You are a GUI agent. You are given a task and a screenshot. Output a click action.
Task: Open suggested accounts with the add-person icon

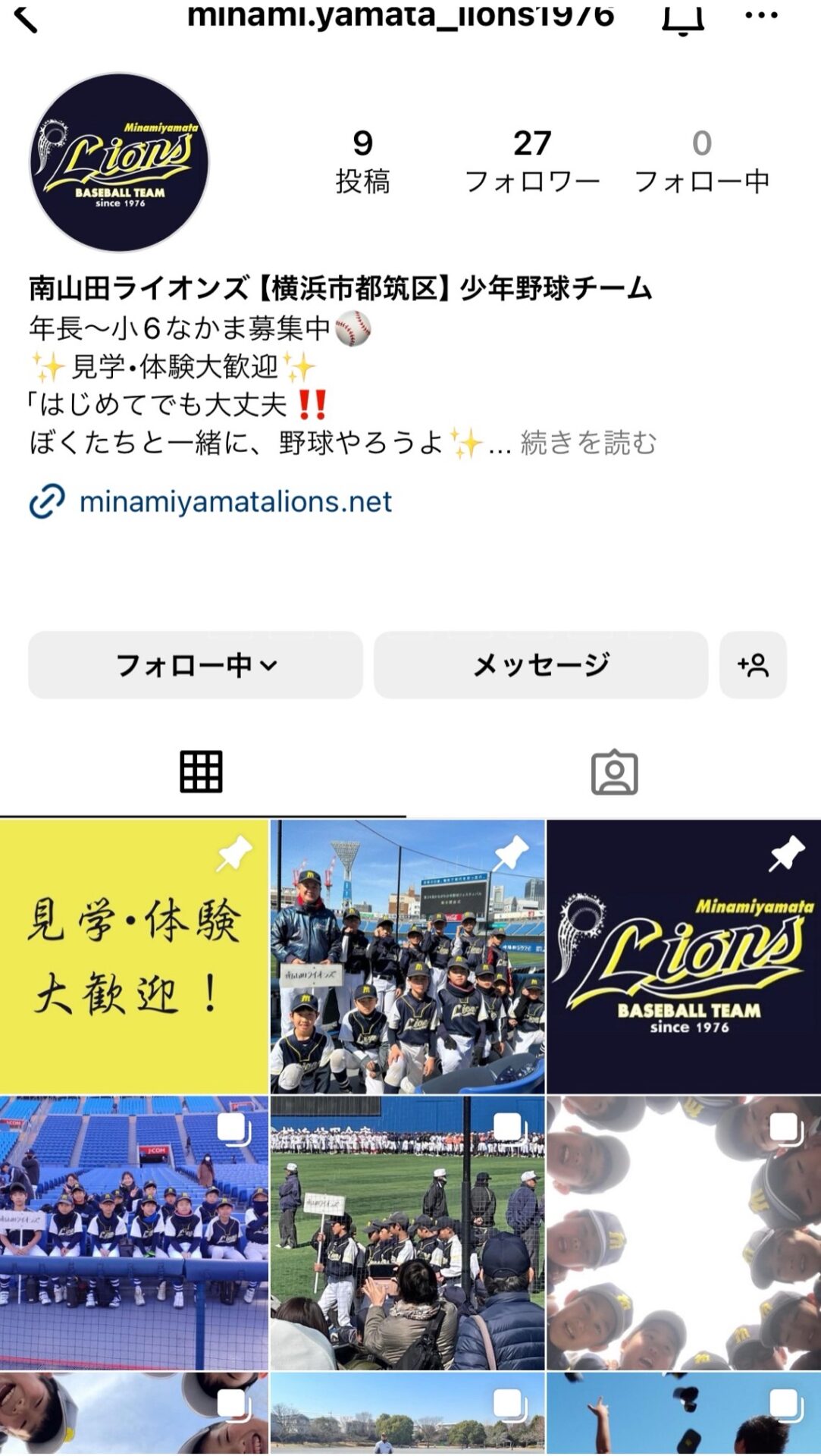click(753, 665)
